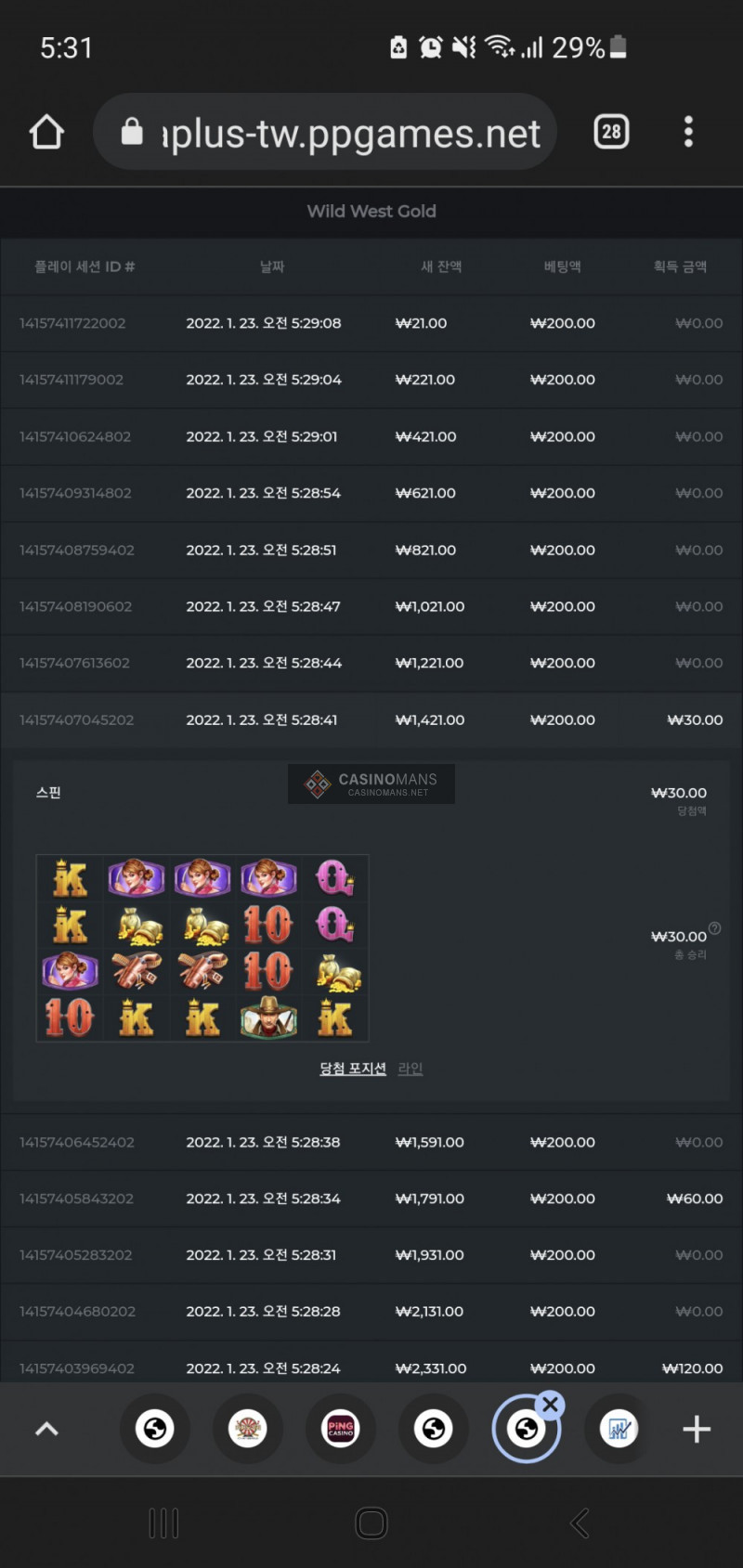The height and width of the screenshot is (1568, 743).
Task: Collapse the expanded 5:28:41 spin row
Action: point(371,719)
